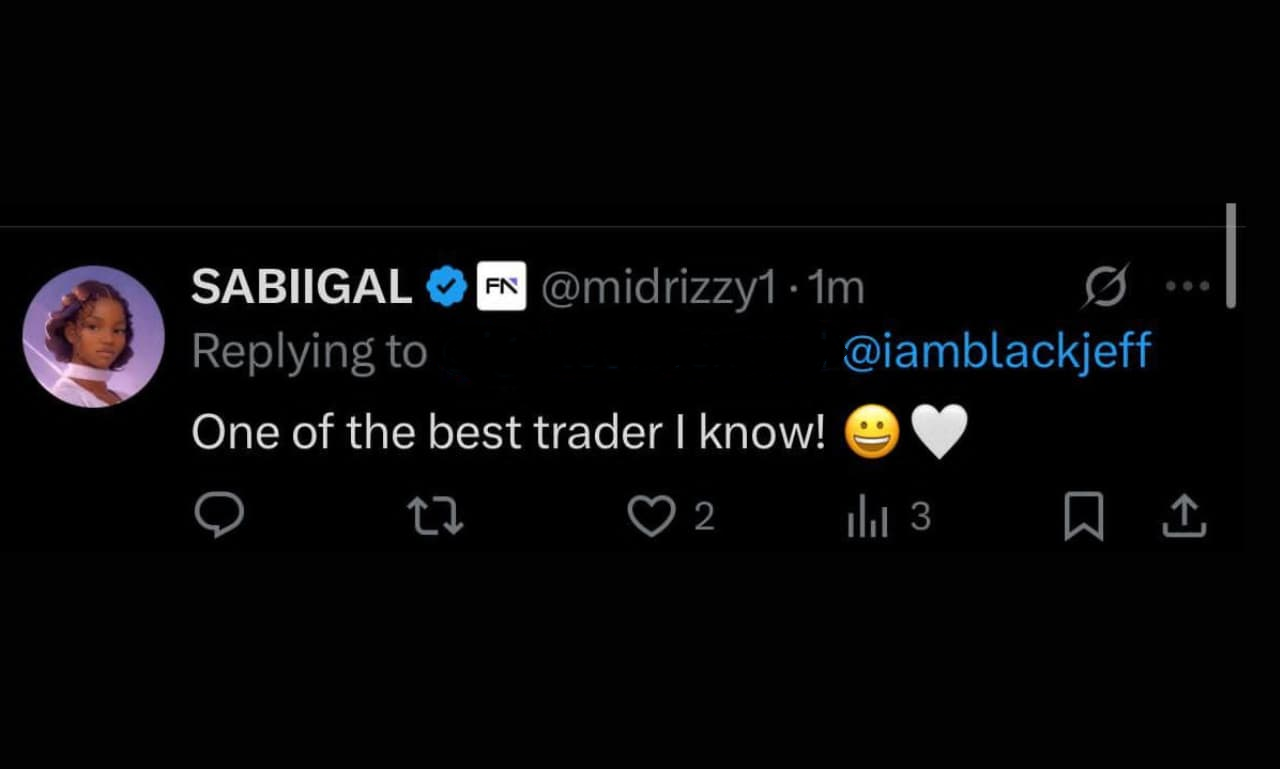Tap the Grok icon beside the timestamp
Screen dimensions: 1280x769
[1106, 287]
